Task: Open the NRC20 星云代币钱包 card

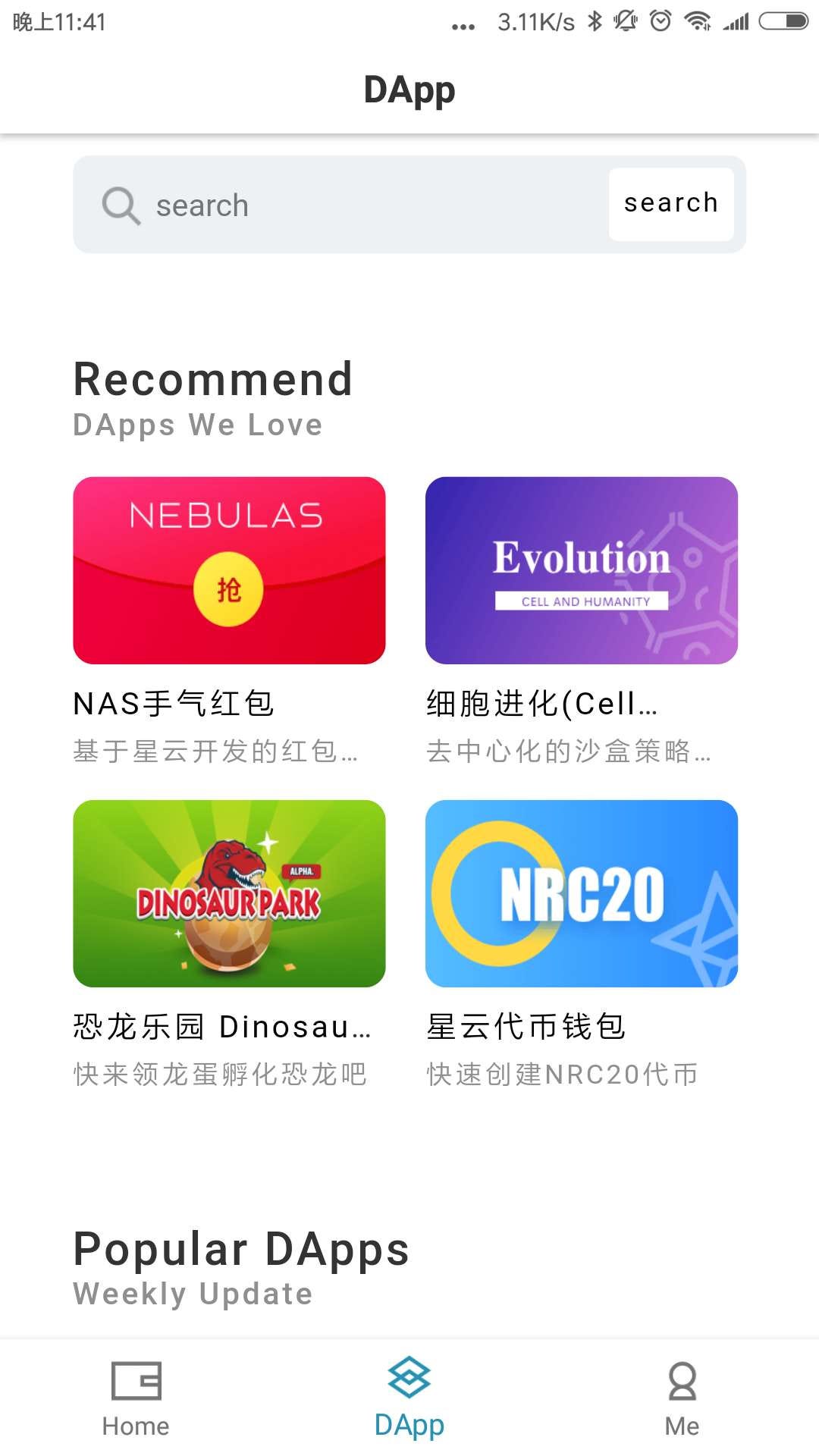Action: [x=581, y=893]
